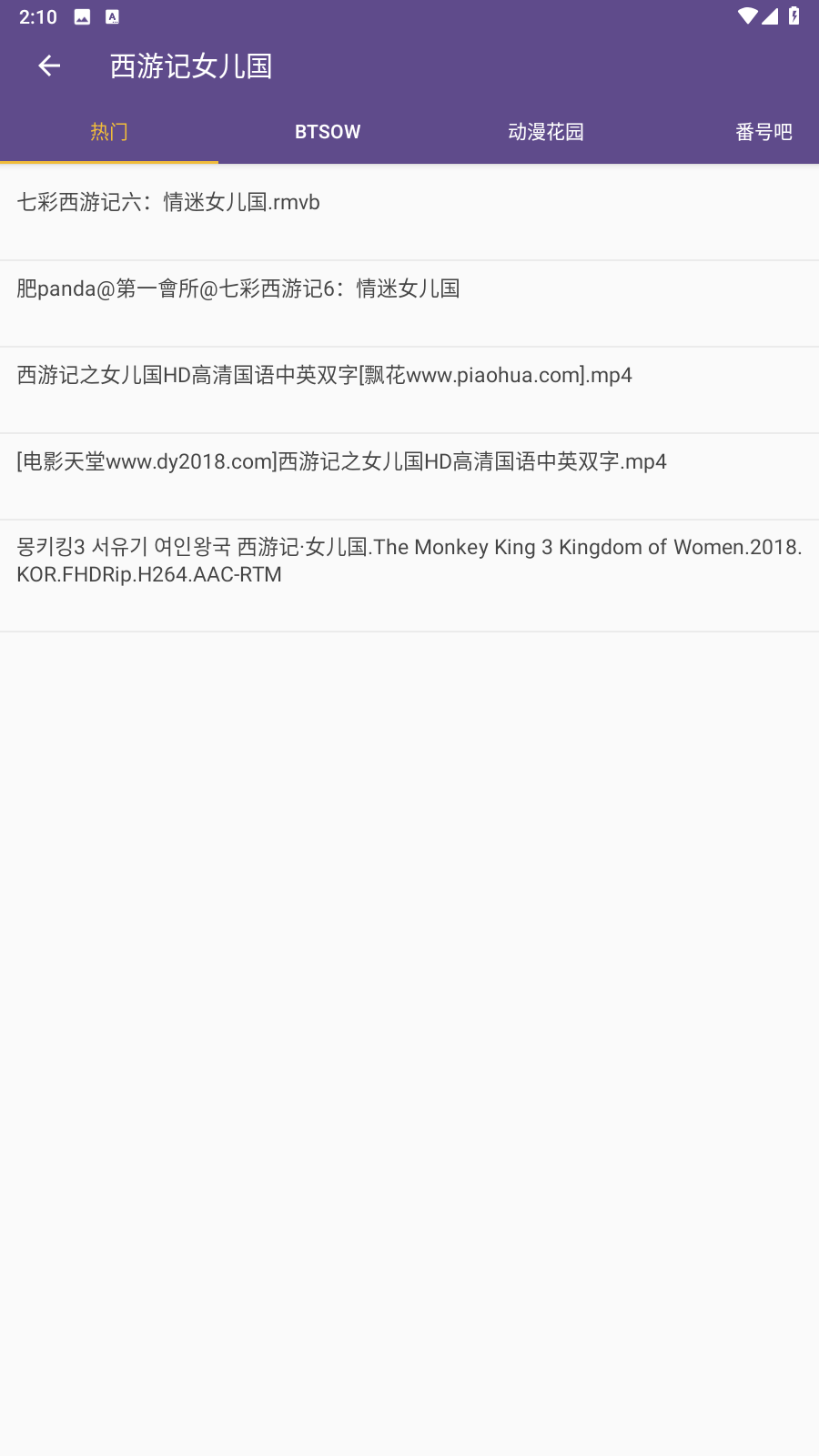Tap the title 西游记女儿国
The image size is (819, 1456).
click(x=191, y=66)
